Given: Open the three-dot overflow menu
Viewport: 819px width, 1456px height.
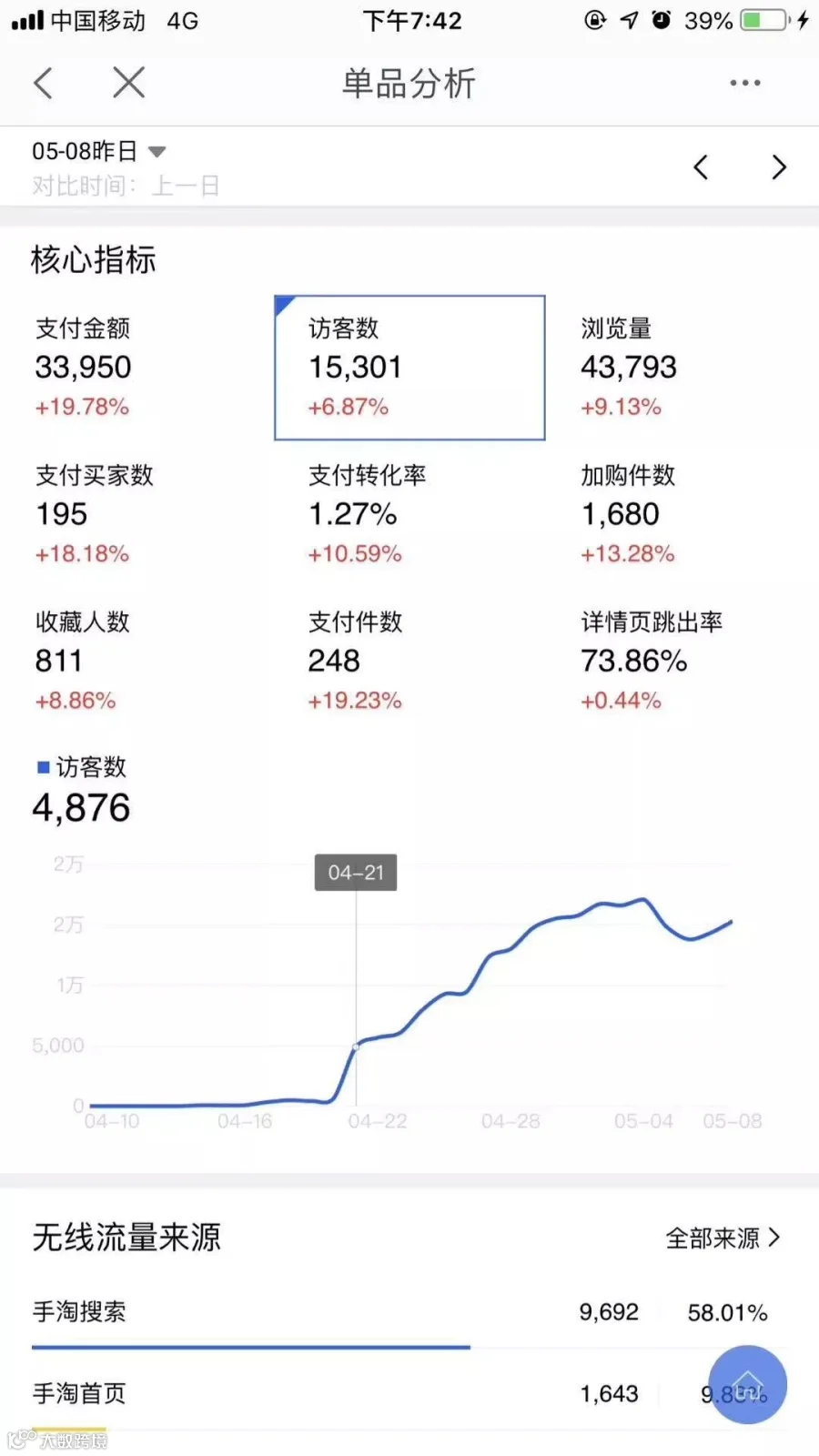Looking at the screenshot, I should coord(745,83).
